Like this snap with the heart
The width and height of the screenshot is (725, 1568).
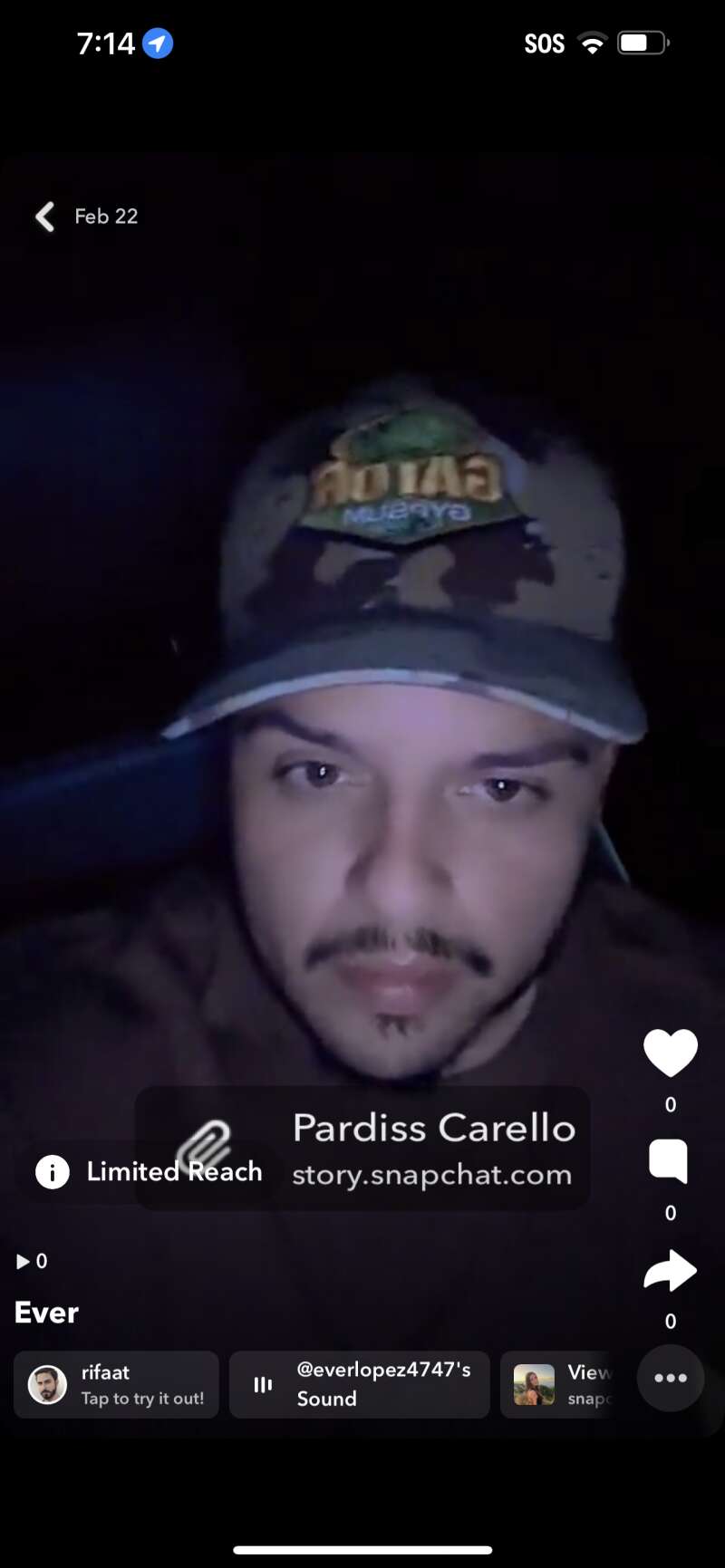(670, 1053)
